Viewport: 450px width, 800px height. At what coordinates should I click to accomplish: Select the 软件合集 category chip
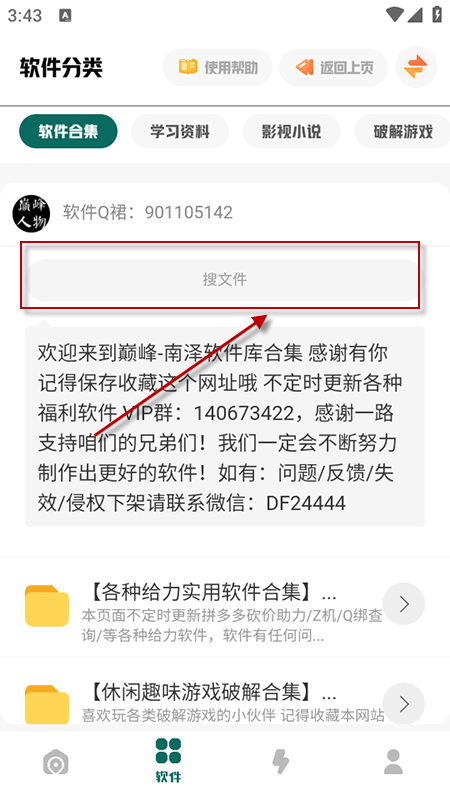click(68, 132)
